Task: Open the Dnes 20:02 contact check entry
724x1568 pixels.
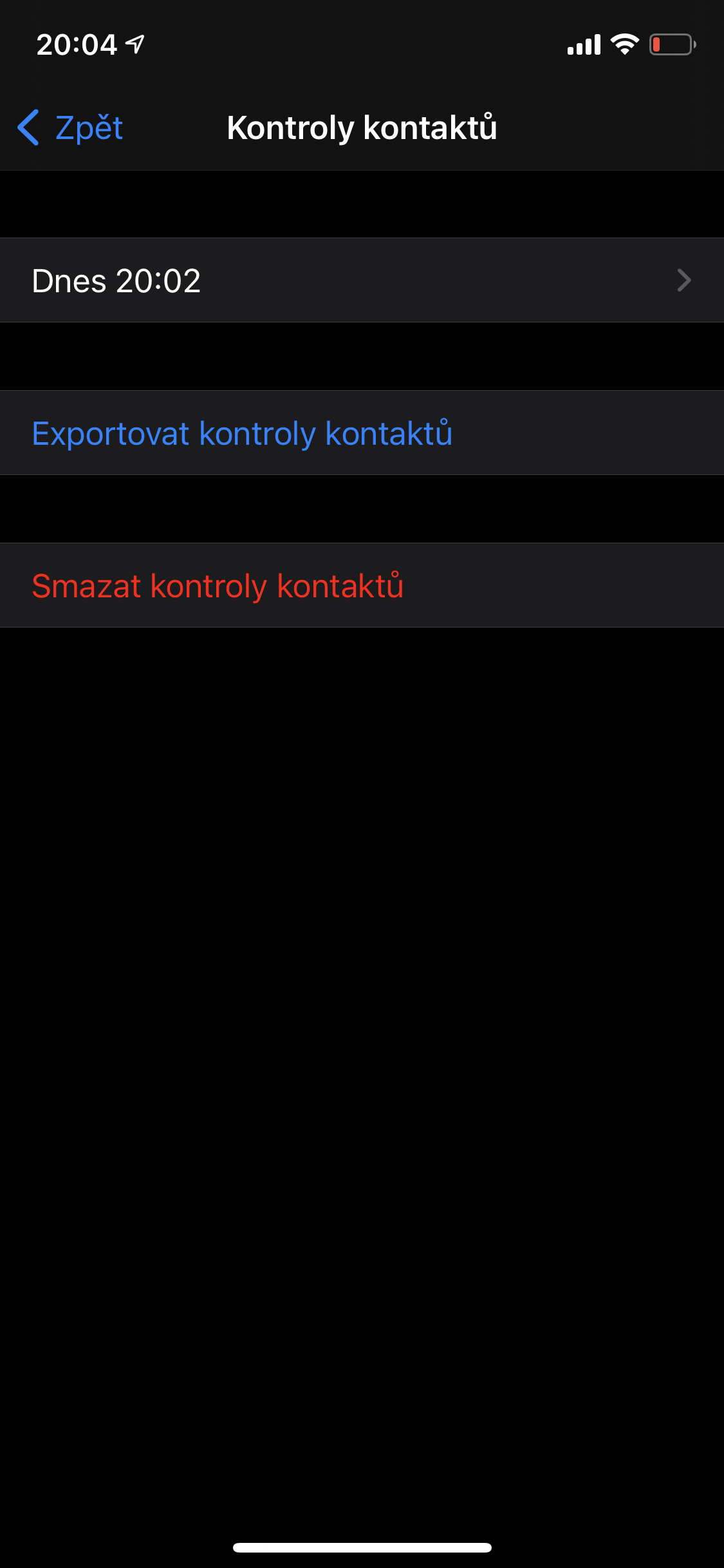Action: pyautogui.click(x=362, y=281)
